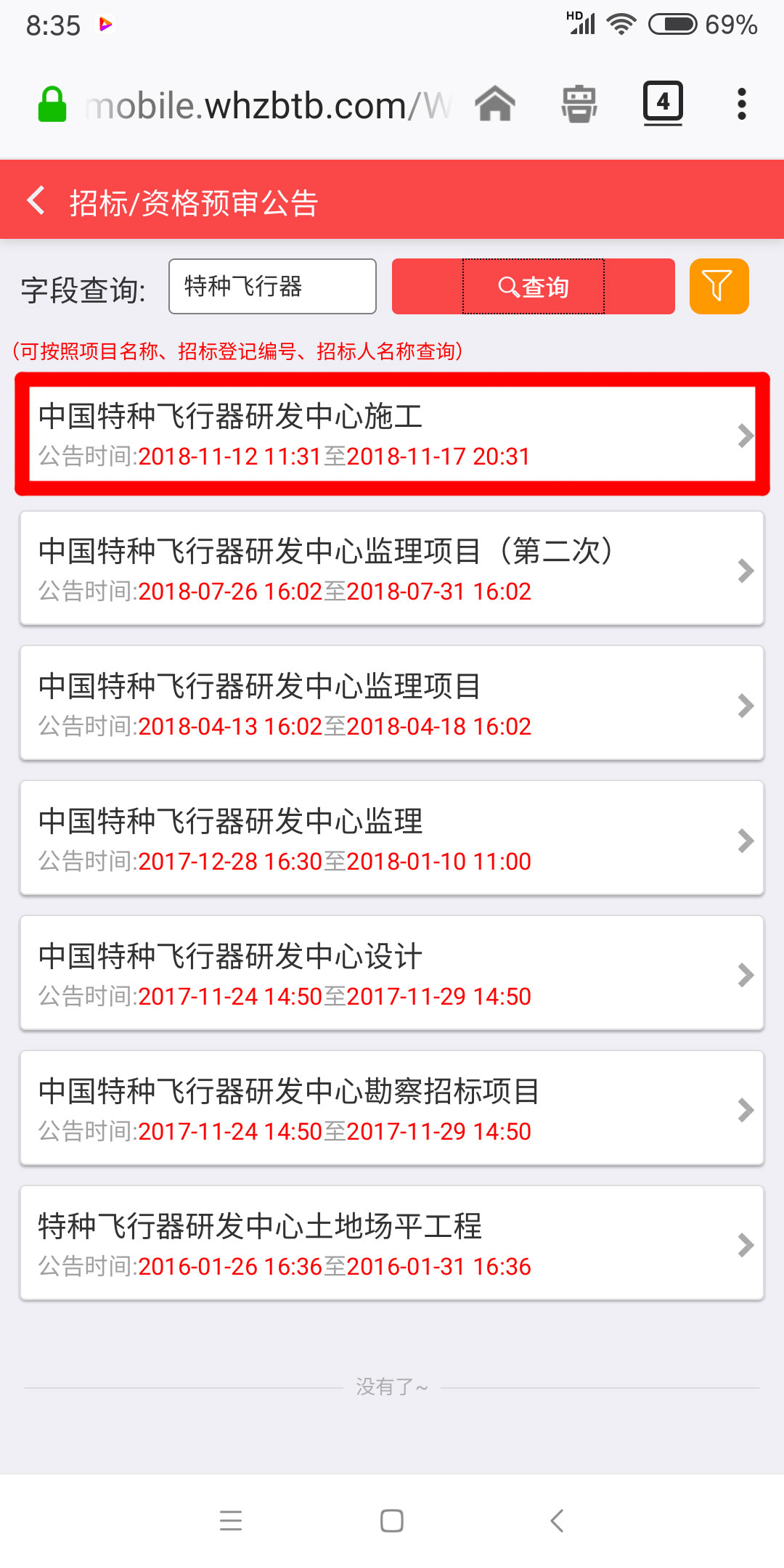Open the orange filter funnel button
This screenshot has height=1568, width=784.
719,287
